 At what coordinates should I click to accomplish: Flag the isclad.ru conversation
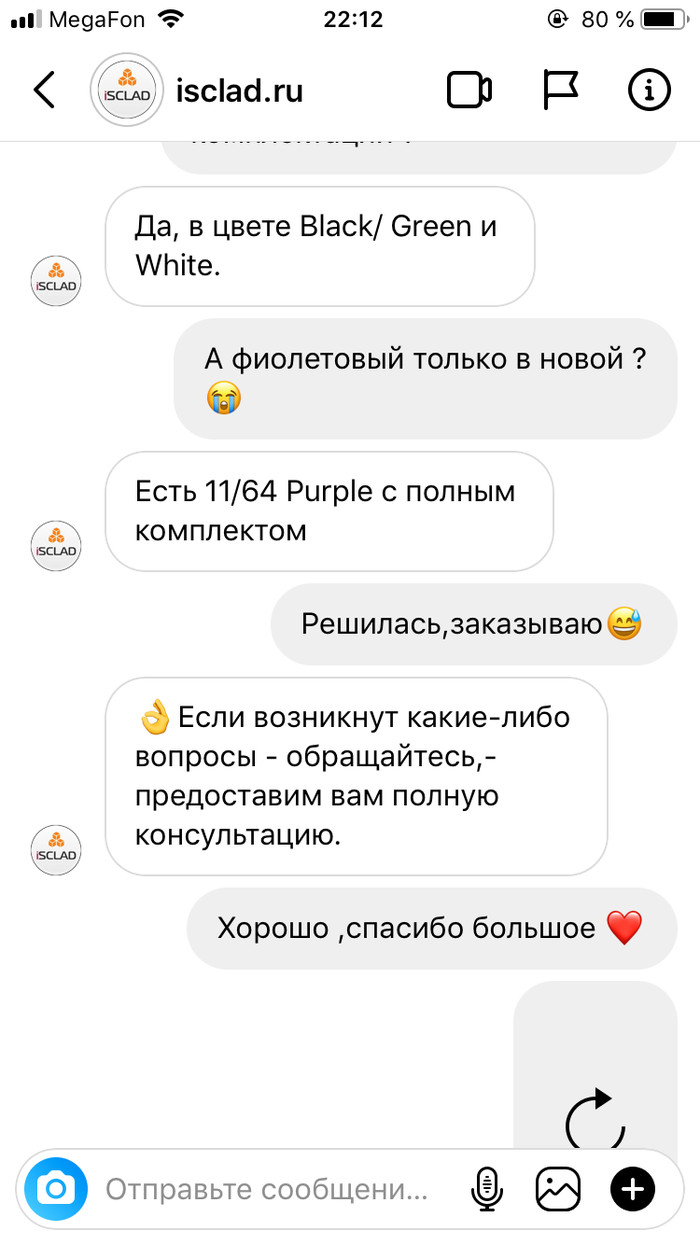(560, 91)
